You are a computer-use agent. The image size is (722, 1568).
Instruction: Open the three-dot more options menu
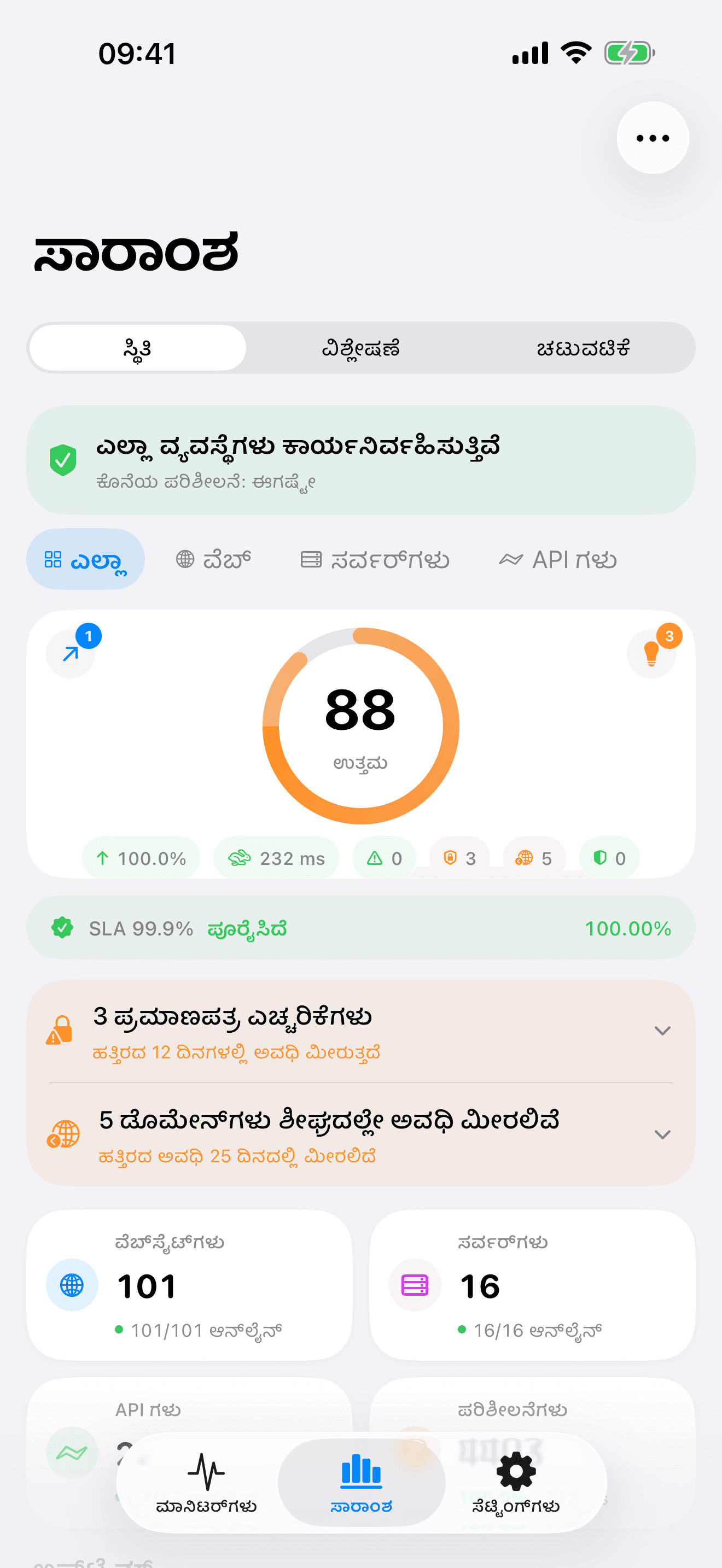point(652,138)
